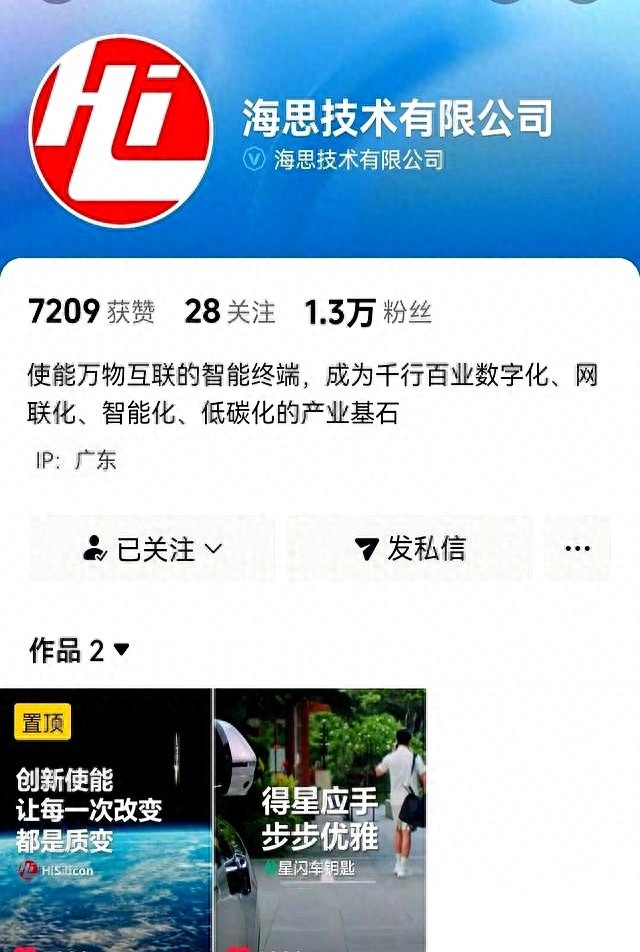Open the 海思技术有限公司 profile avatar
This screenshot has width=640, height=952.
[121, 131]
